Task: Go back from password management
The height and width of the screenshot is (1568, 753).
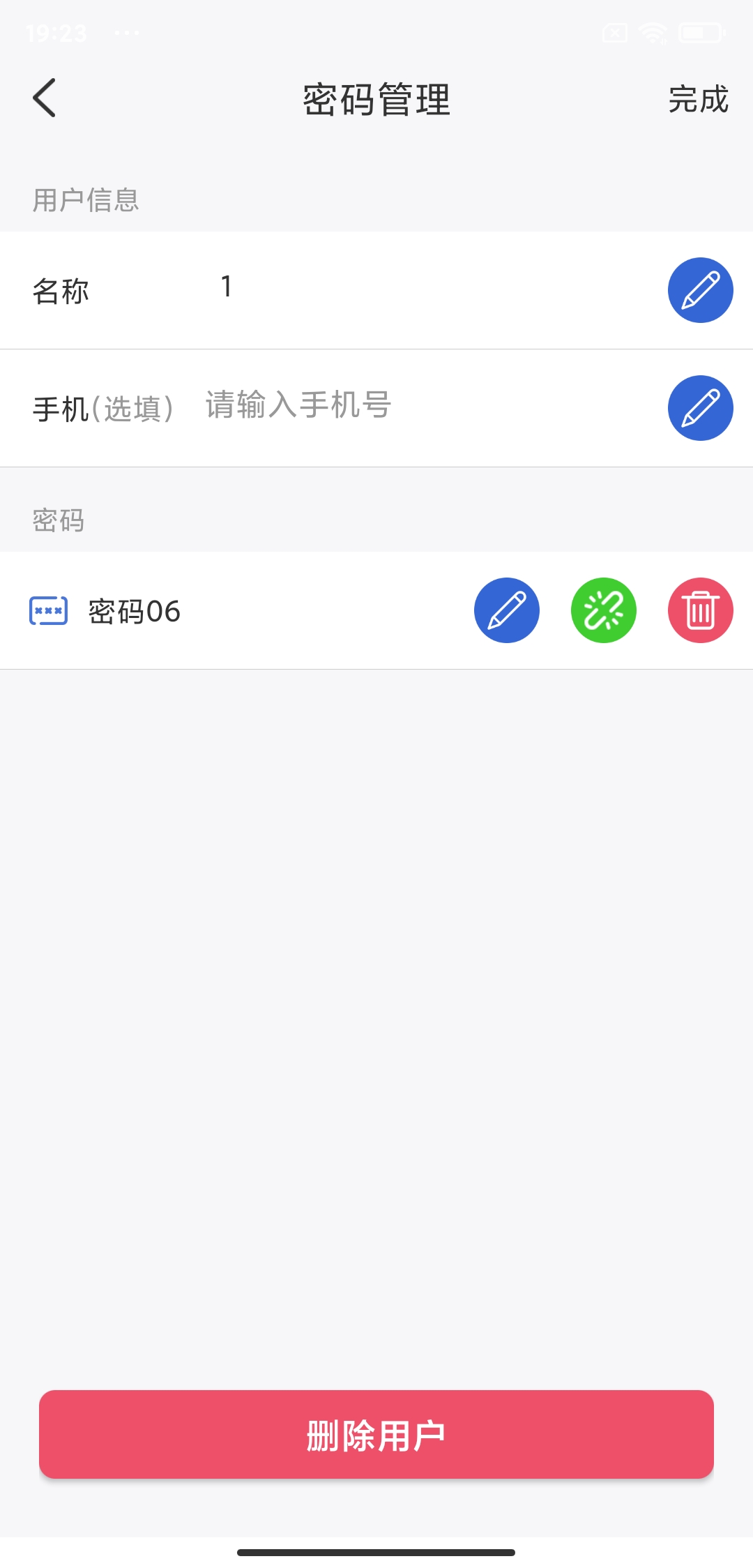Action: click(x=45, y=98)
